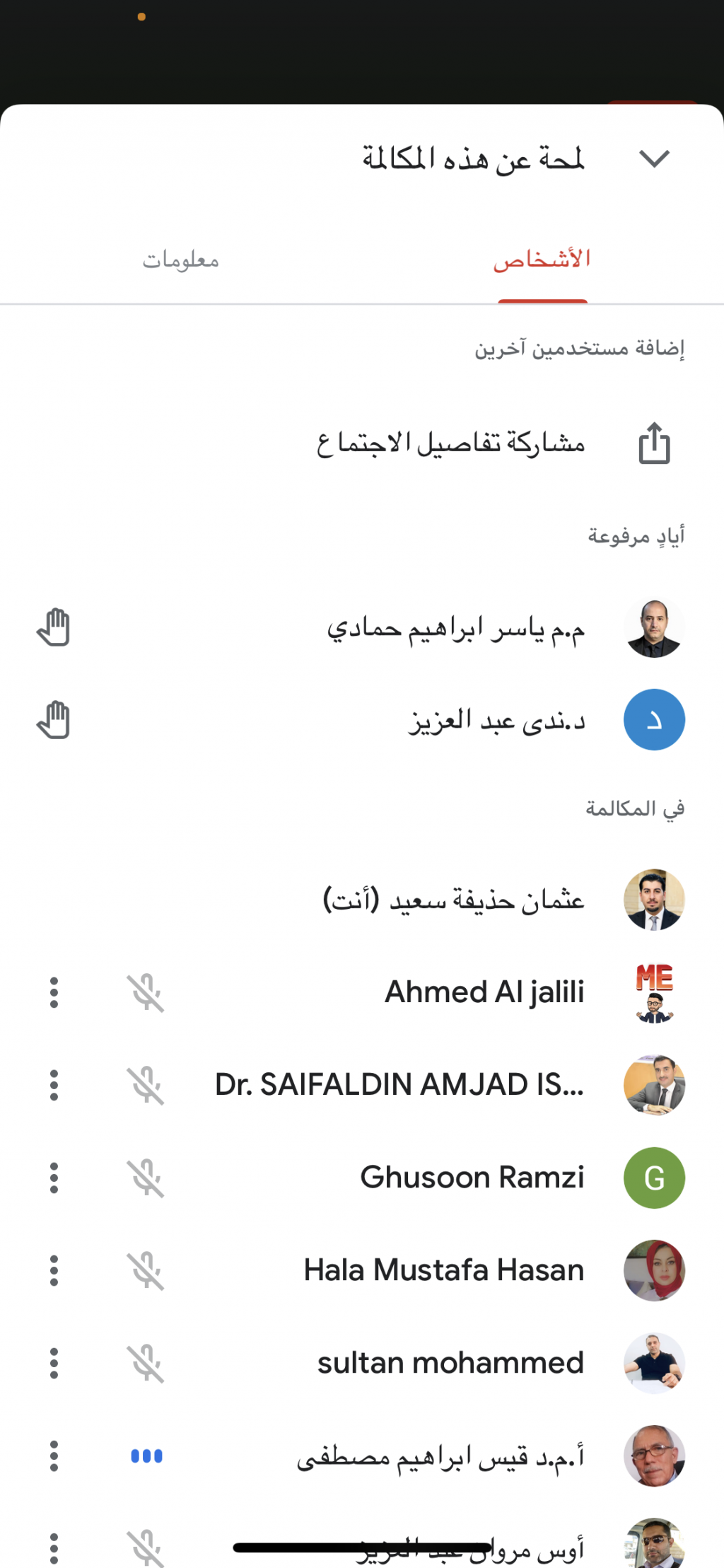Switch to the معلومات tab

(181, 260)
